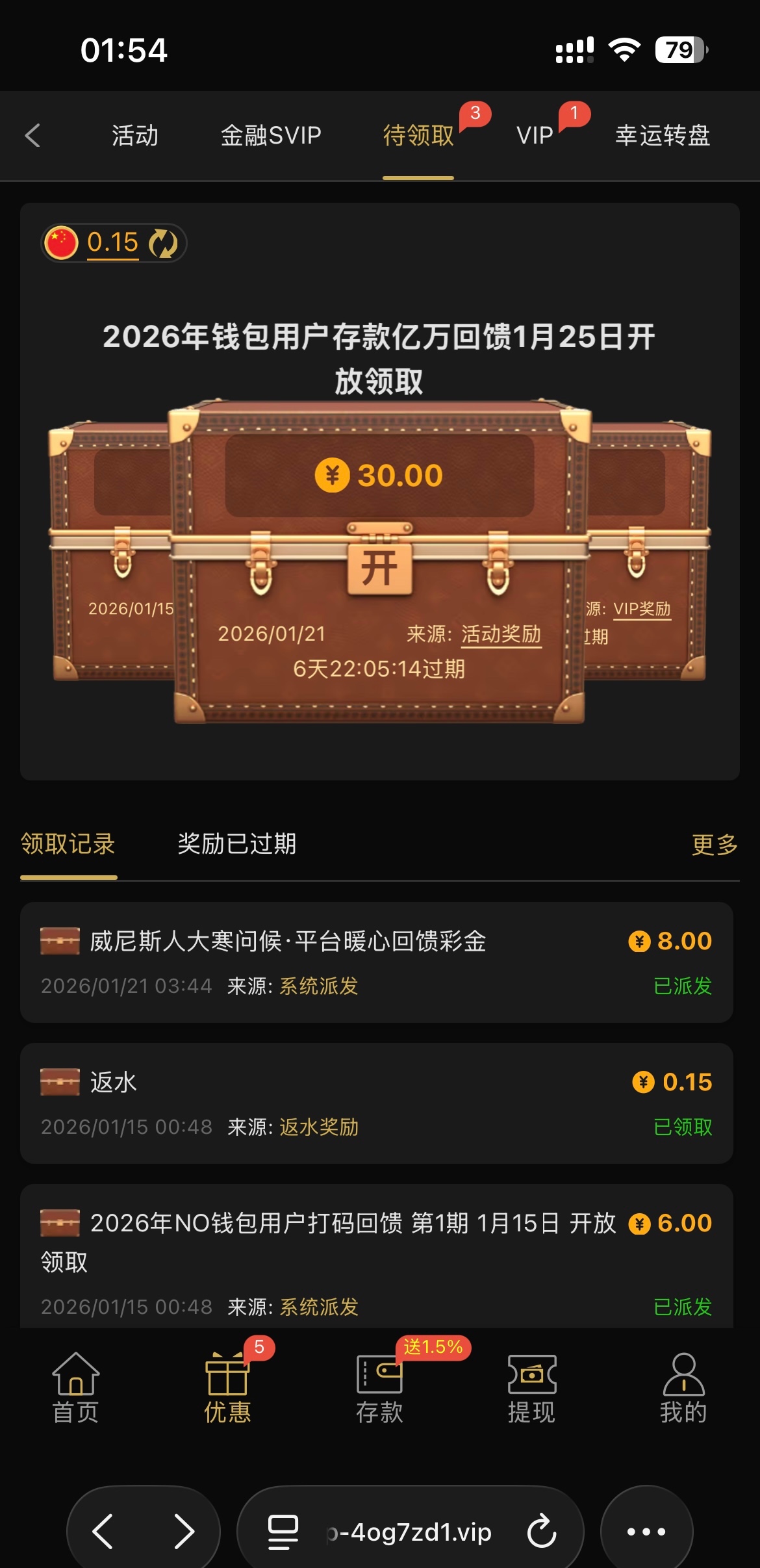Screen dimensions: 760x1568
Task: Select the 领取记录 tab
Action: point(68,844)
